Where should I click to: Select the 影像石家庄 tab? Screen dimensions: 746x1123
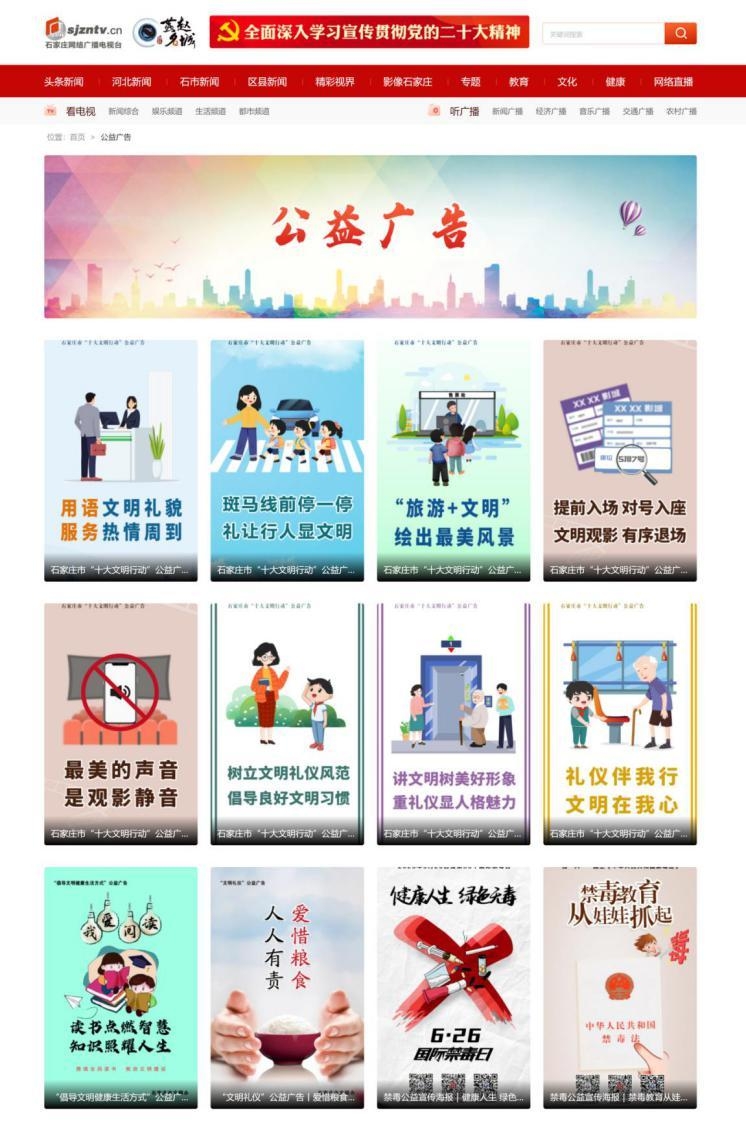[x=408, y=82]
